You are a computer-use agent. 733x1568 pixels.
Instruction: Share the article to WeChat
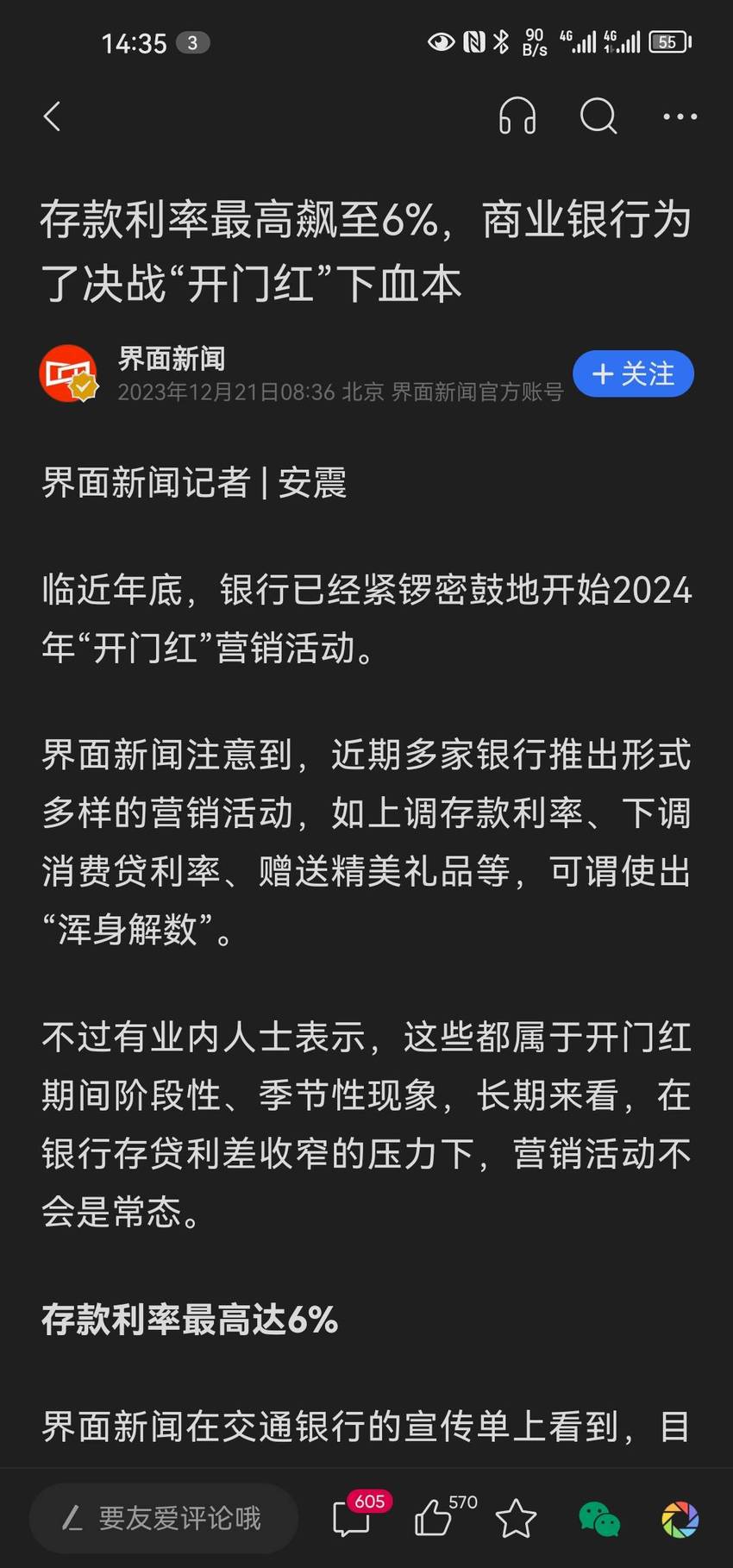[598, 1519]
